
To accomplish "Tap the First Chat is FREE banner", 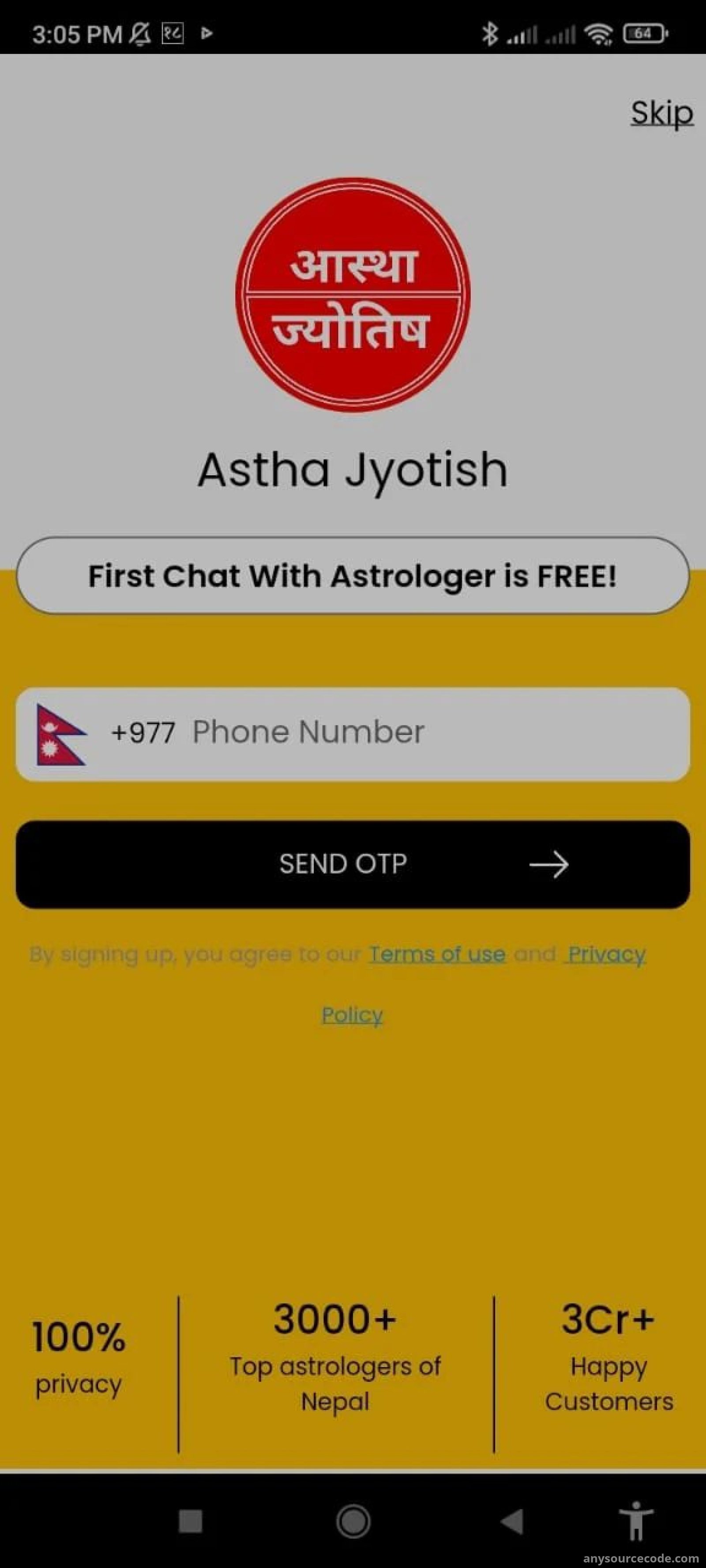I will coord(353,575).
